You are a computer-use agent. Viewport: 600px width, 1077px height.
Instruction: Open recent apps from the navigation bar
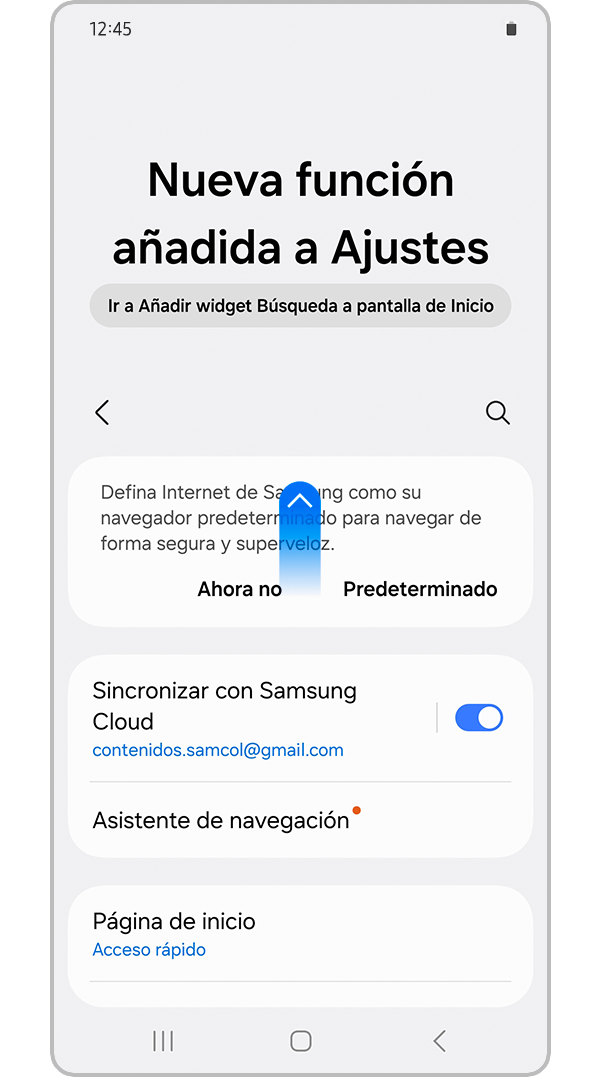click(163, 1041)
